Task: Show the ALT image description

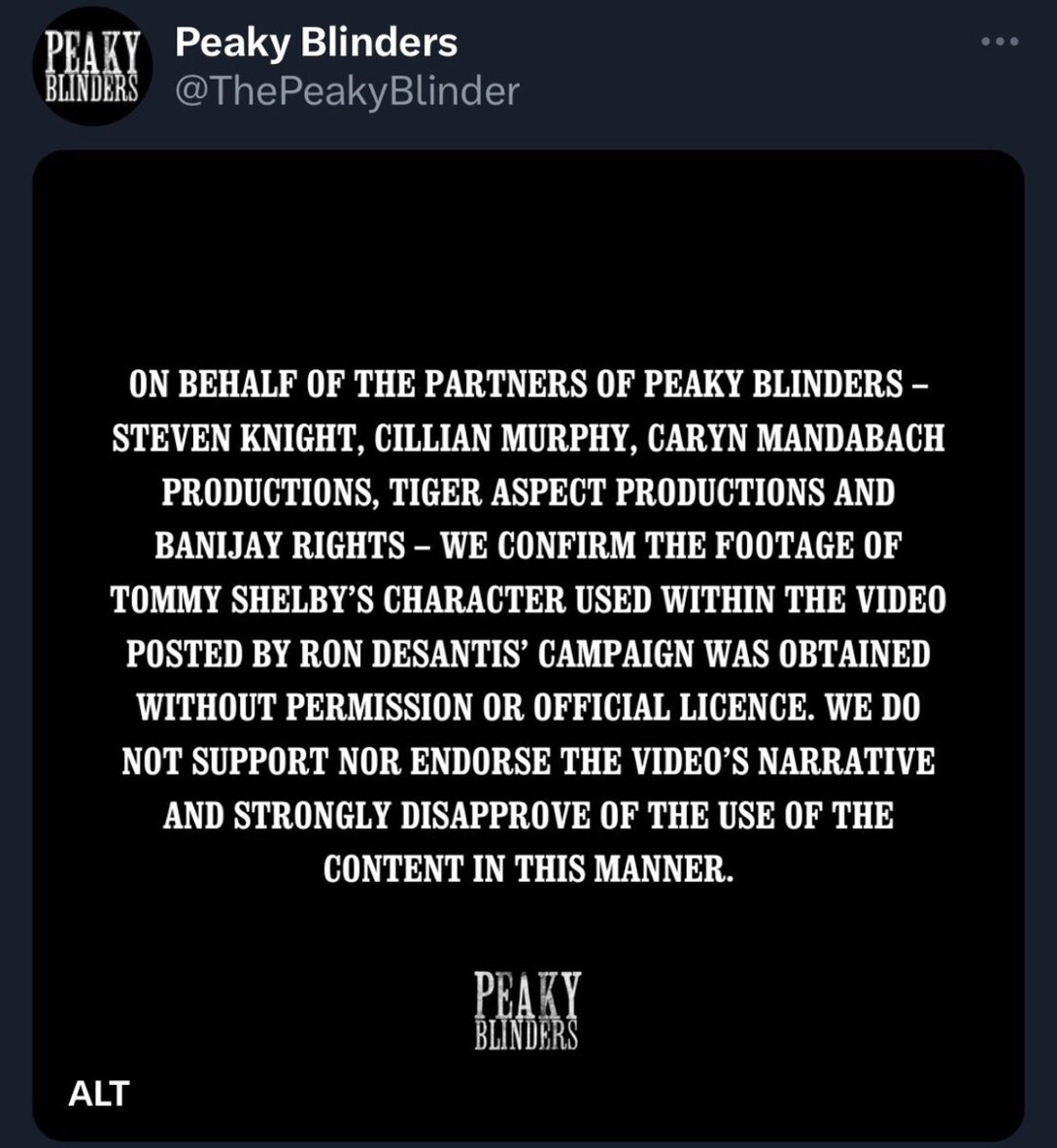Action: [x=99, y=1094]
